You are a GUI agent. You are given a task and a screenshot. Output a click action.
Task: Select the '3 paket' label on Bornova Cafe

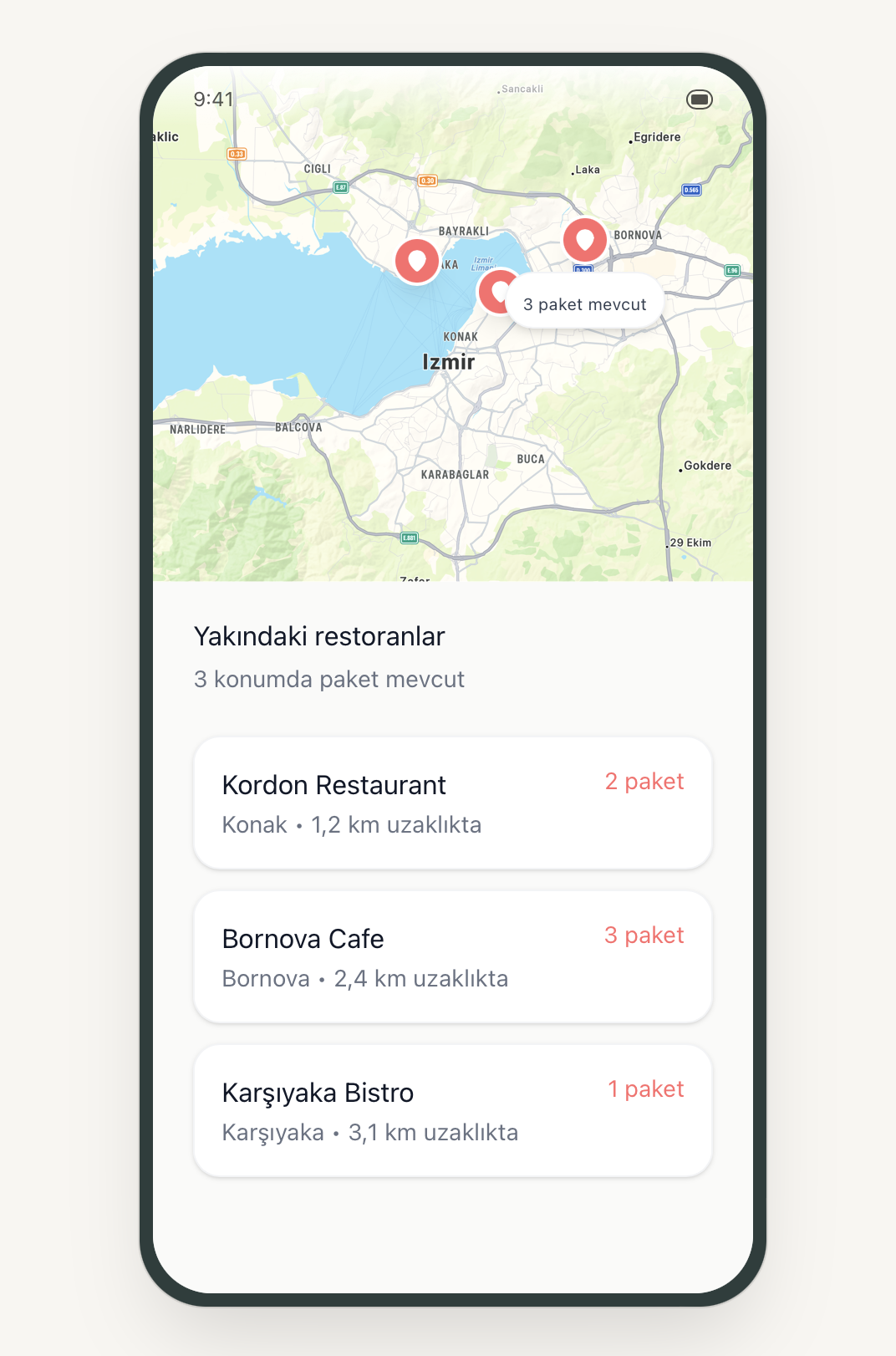pyautogui.click(x=644, y=935)
